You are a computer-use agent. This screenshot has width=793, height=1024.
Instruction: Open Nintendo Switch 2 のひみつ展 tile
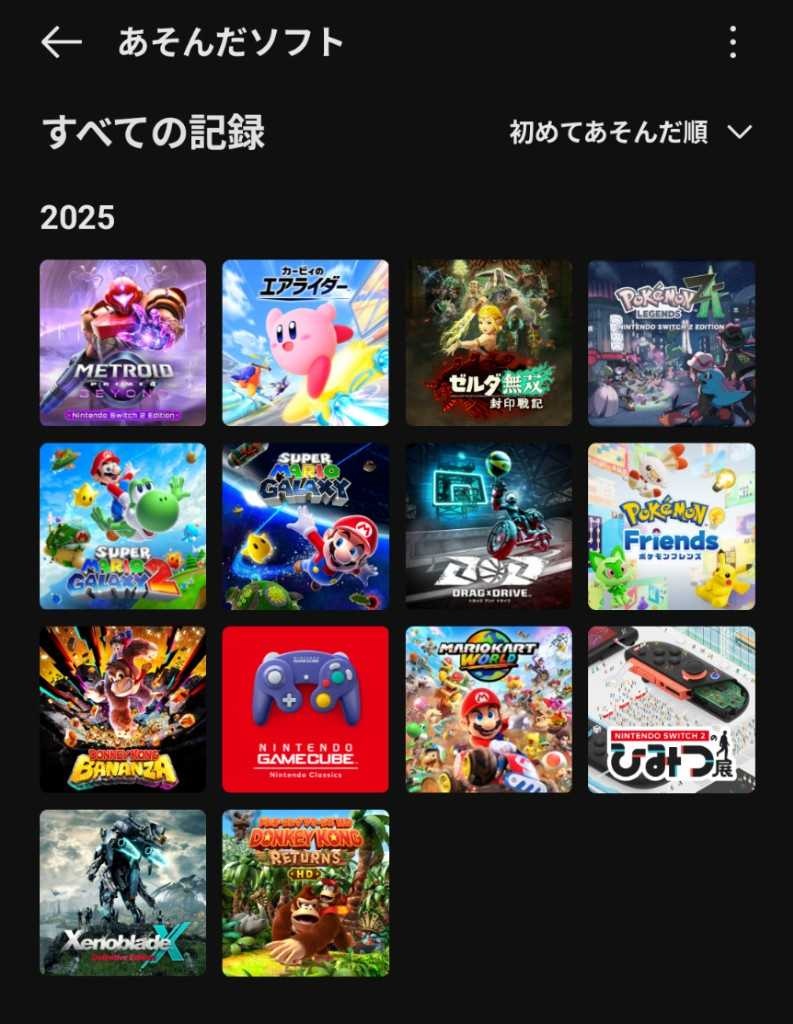(671, 709)
